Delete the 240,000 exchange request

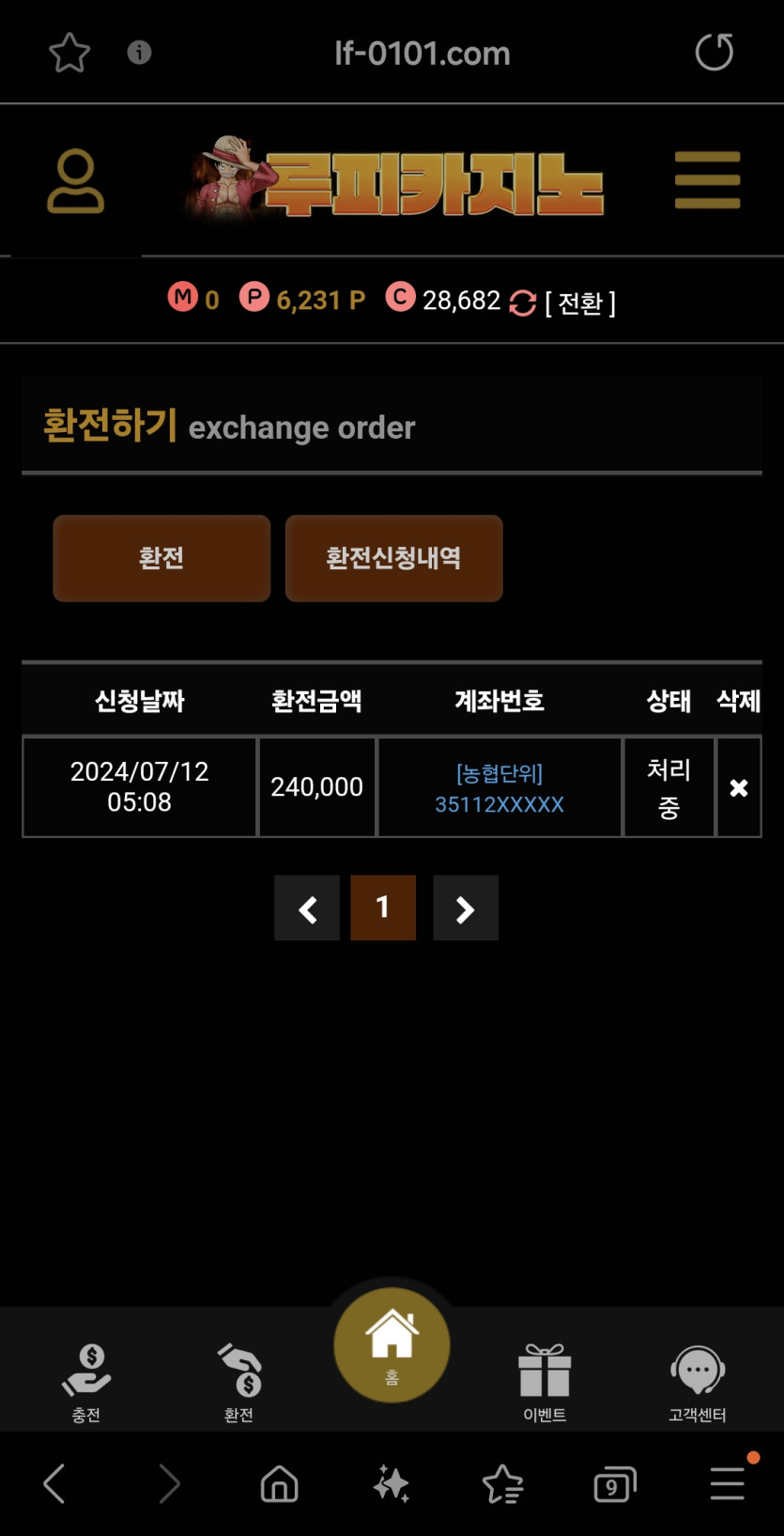(x=739, y=787)
